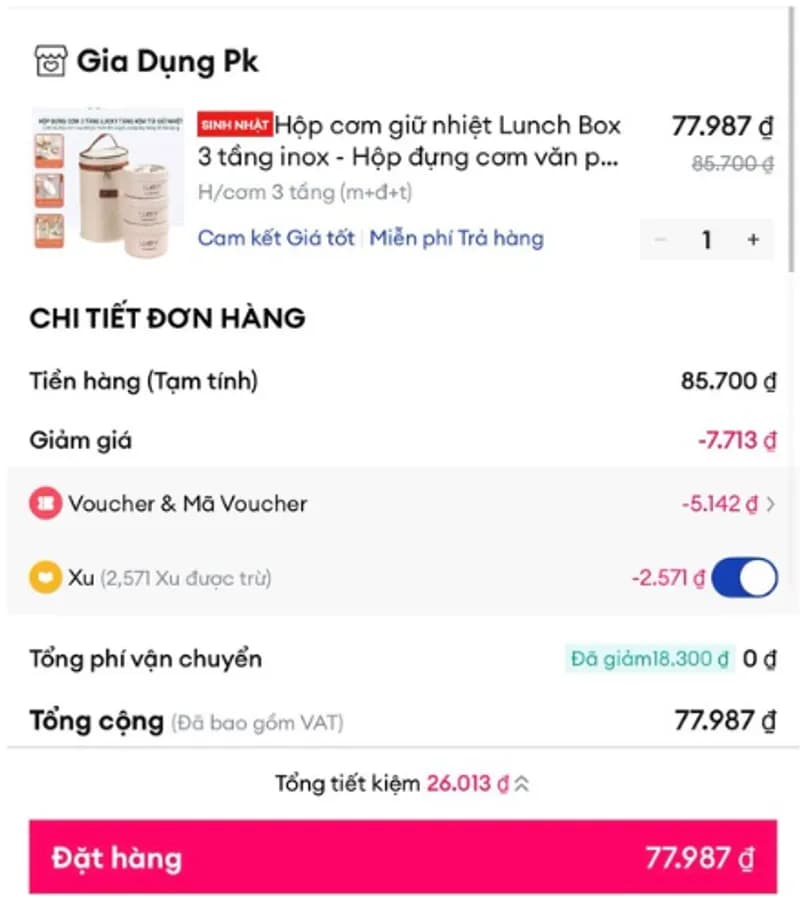
Task: Tap the minus icon to decrease quantity
Action: tap(660, 240)
